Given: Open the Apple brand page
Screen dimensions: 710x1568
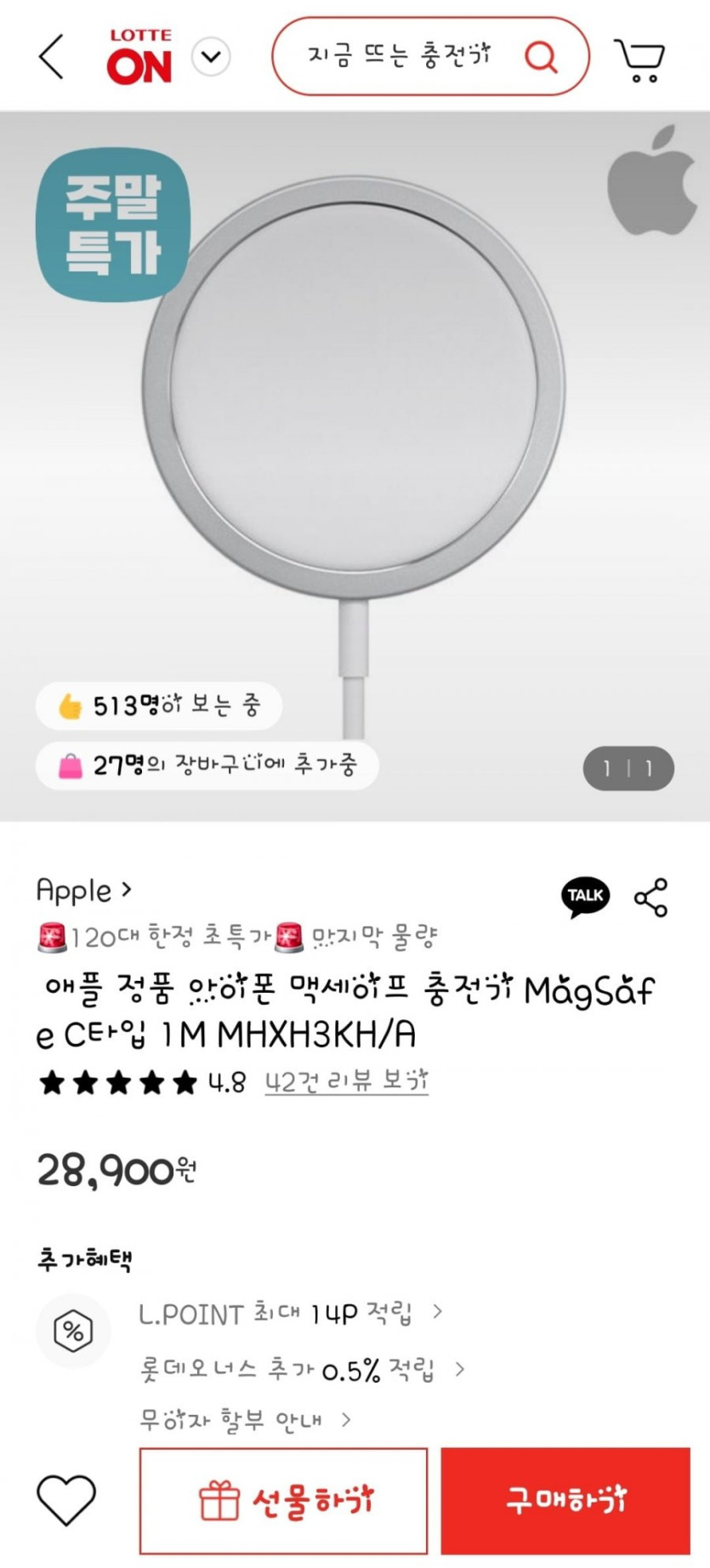Looking at the screenshot, I should tap(83, 890).
